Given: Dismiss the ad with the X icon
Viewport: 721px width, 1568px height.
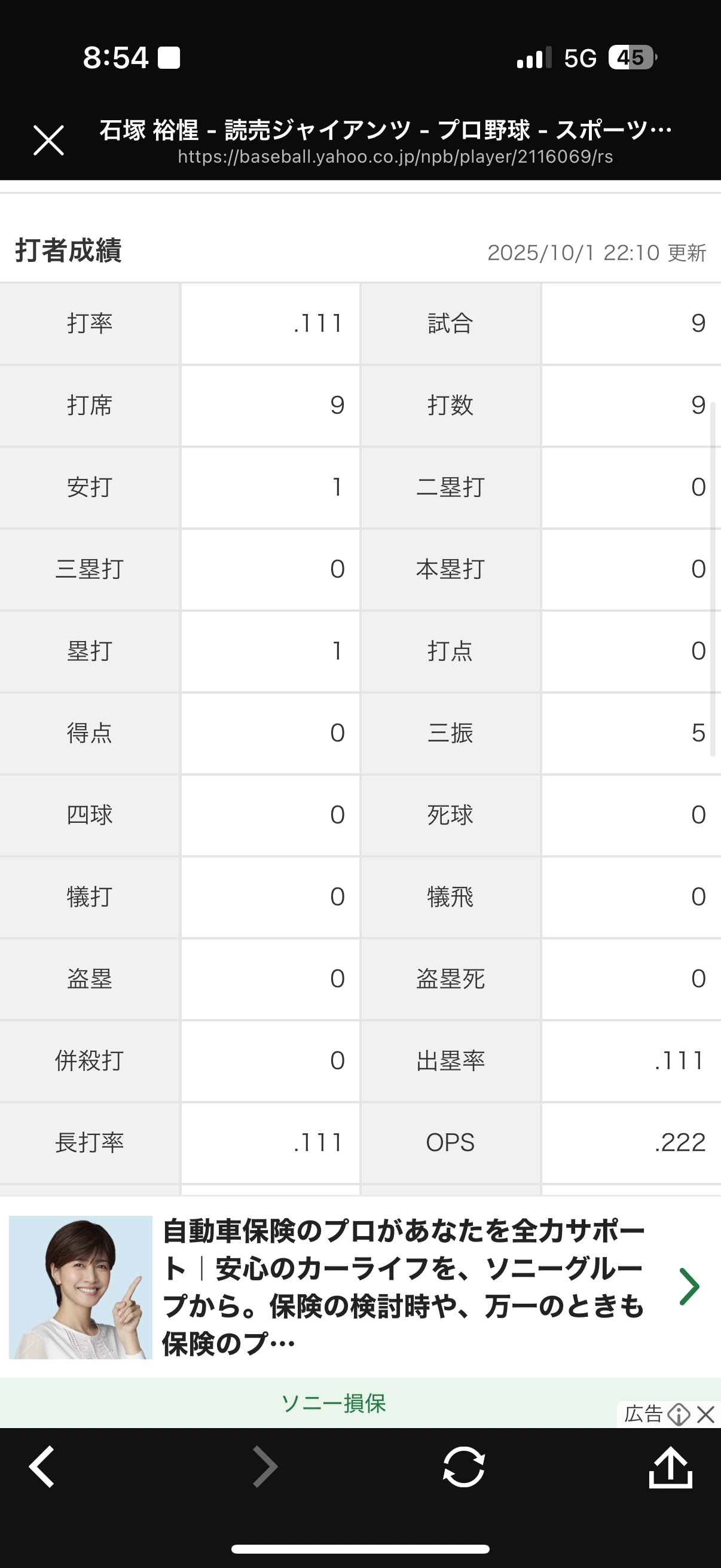Looking at the screenshot, I should (x=706, y=1414).
